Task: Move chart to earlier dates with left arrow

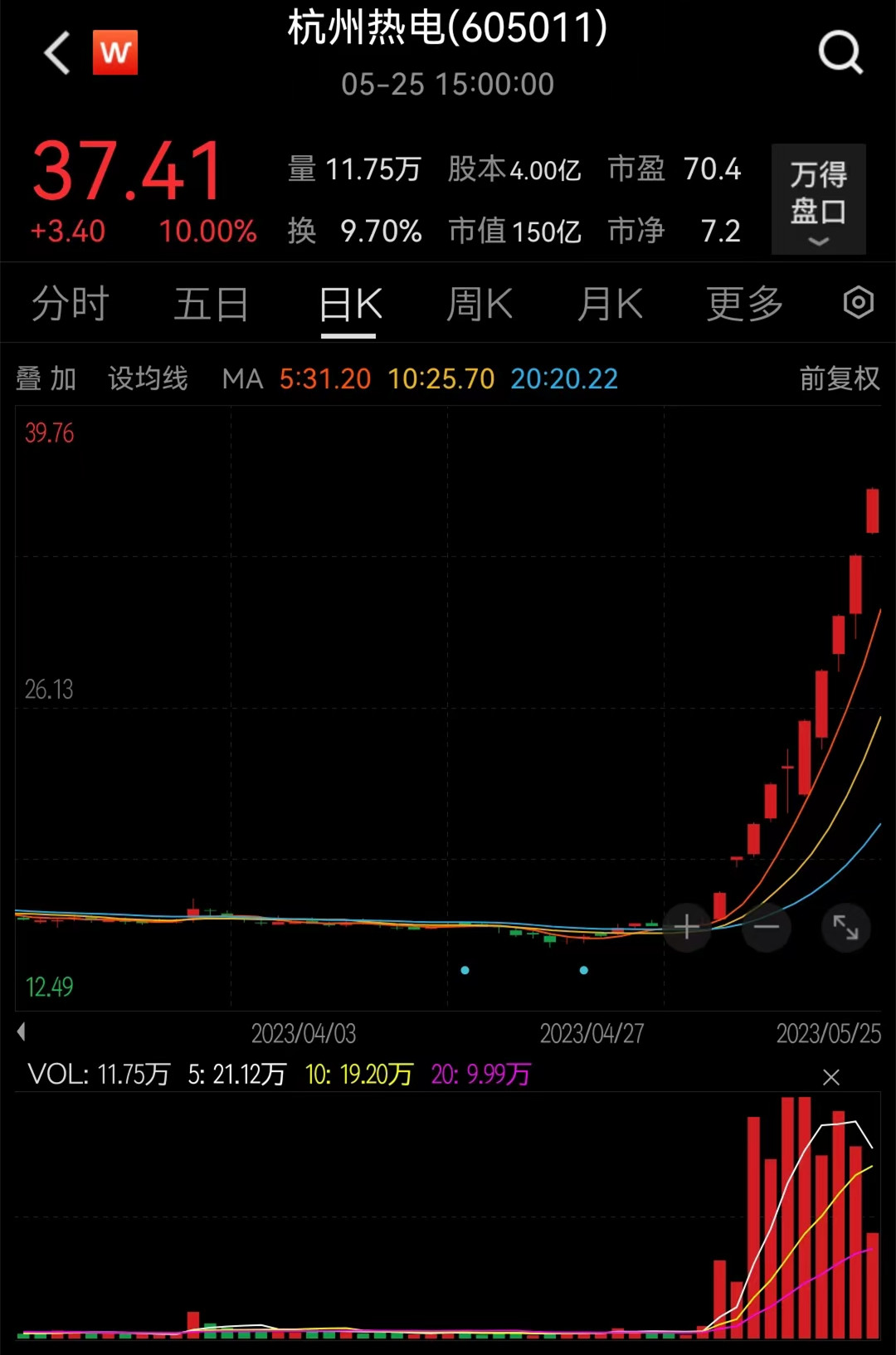Action: (22, 1032)
